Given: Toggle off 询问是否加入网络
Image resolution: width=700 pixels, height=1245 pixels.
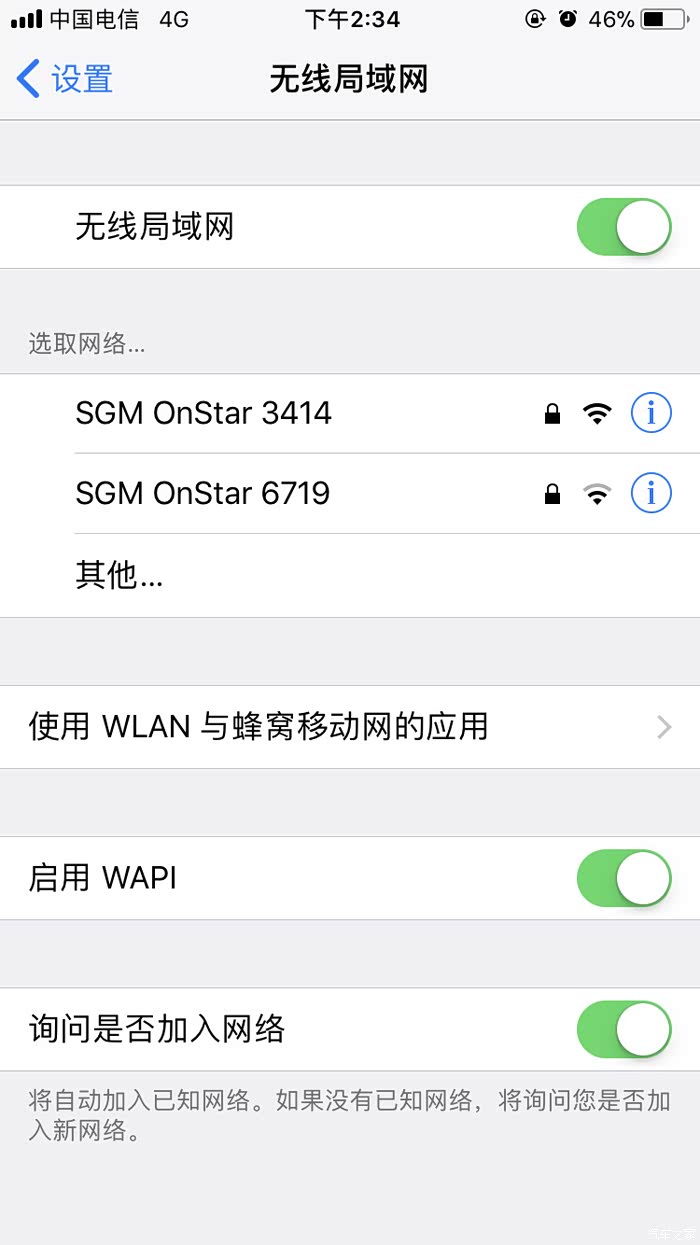Looking at the screenshot, I should click(x=623, y=1029).
